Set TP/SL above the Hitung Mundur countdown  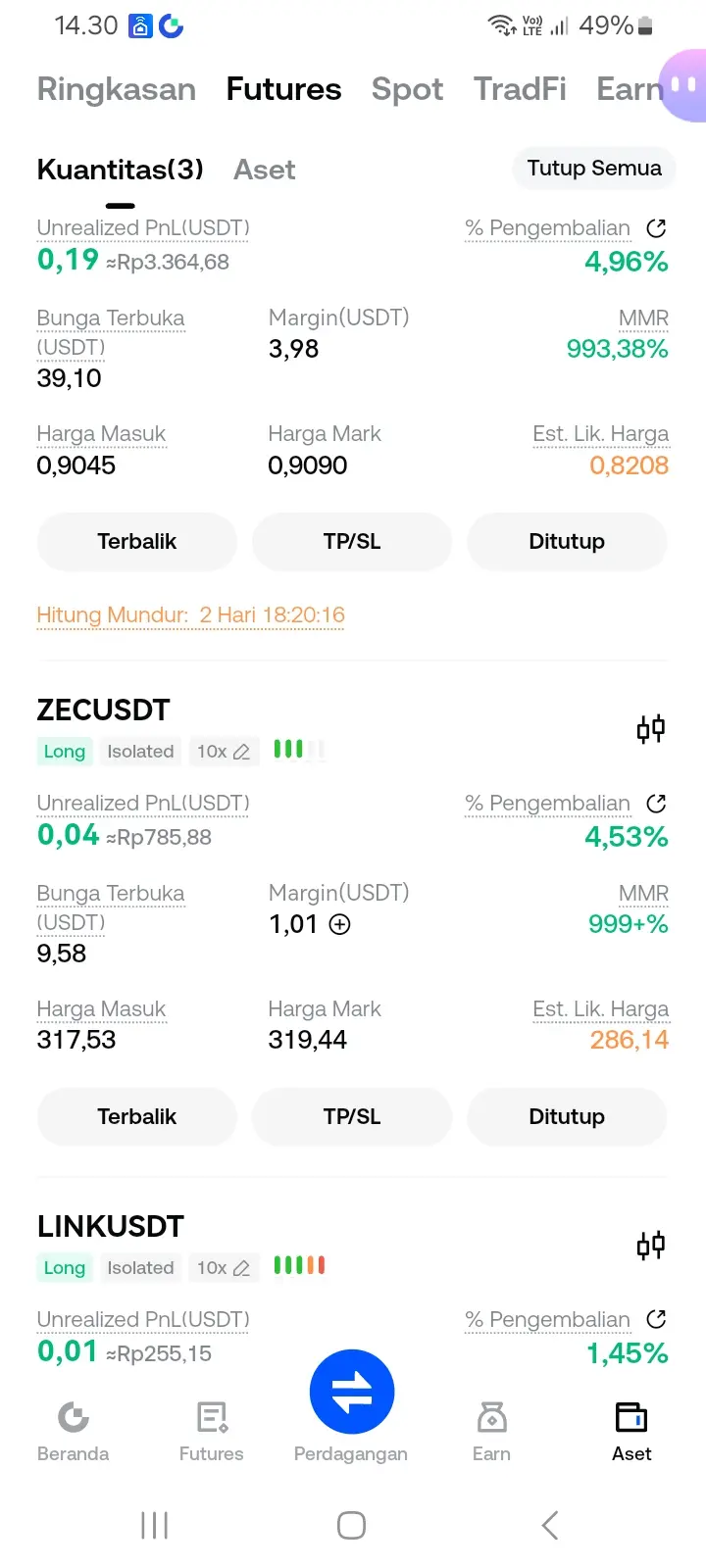[352, 542]
